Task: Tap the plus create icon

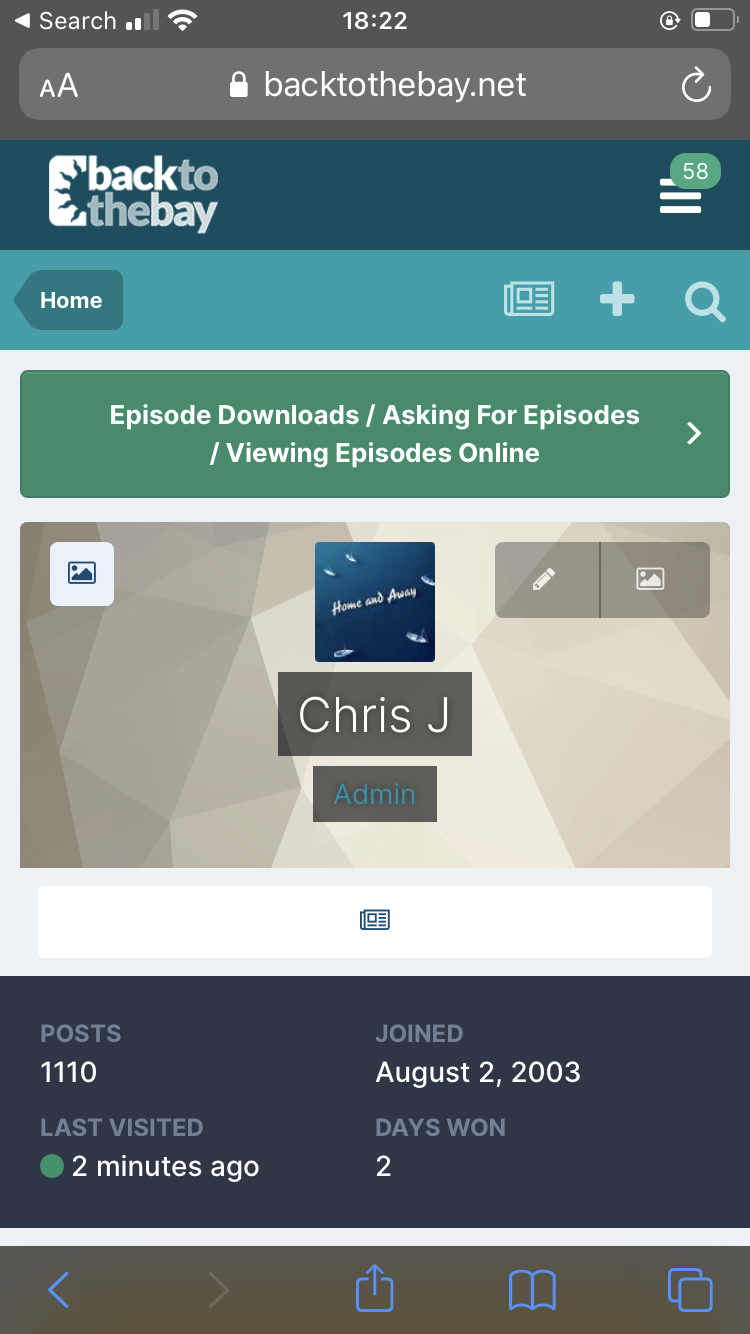Action: (617, 299)
